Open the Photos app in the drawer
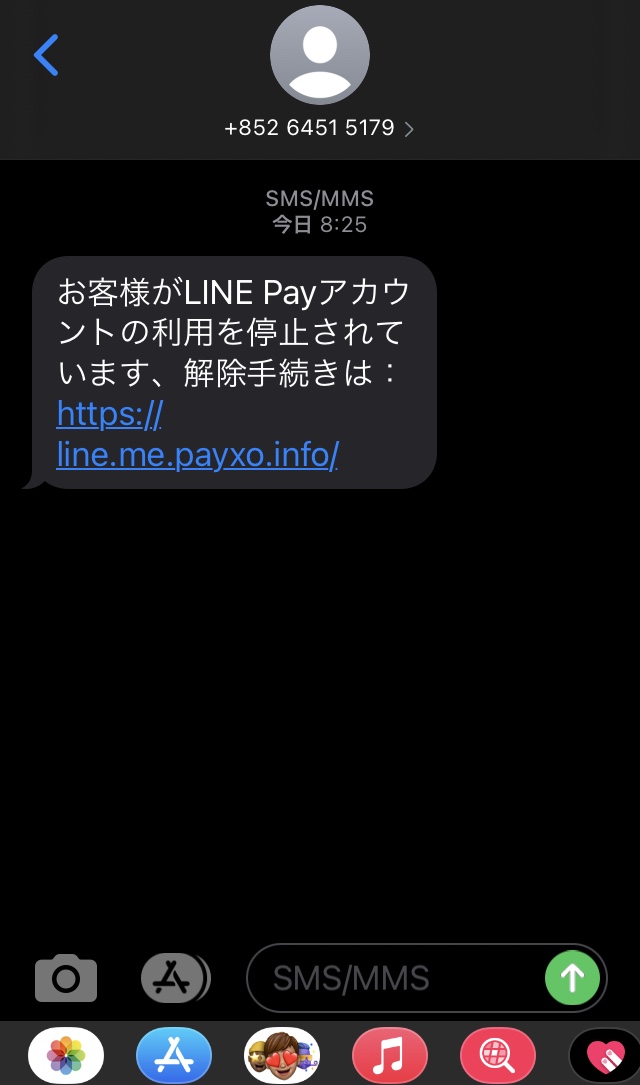The width and height of the screenshot is (640, 1085). tap(66, 1056)
